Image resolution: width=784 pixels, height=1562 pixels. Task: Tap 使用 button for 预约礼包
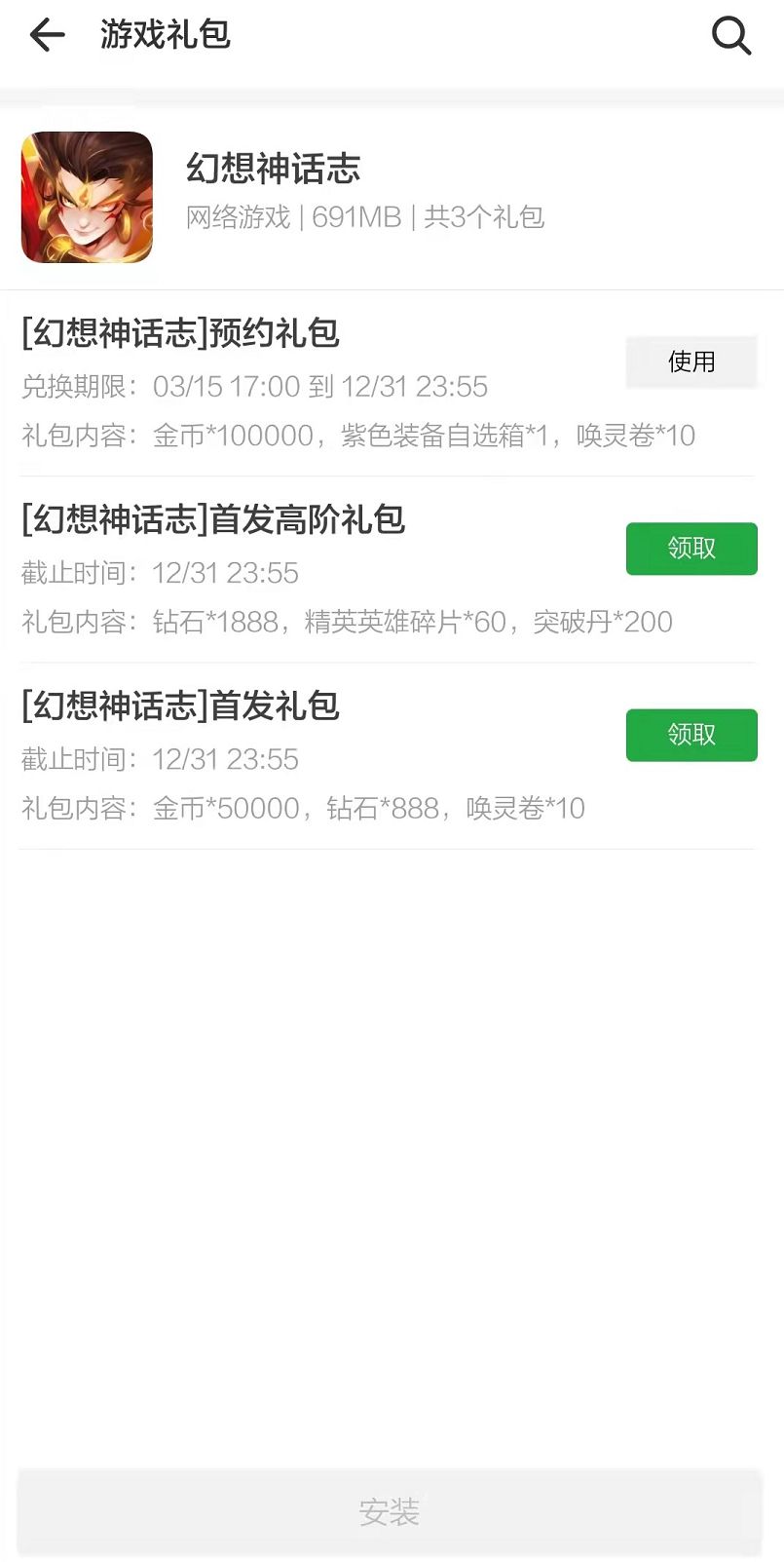[691, 362]
